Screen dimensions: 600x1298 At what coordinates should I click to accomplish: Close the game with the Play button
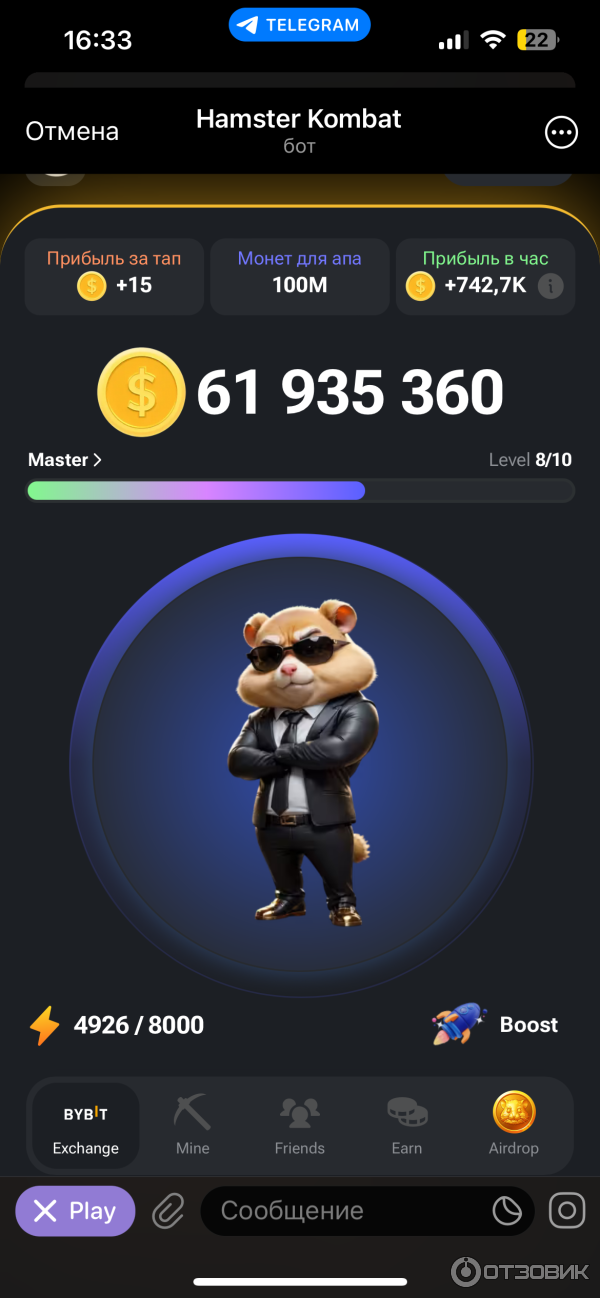pyautogui.click(x=75, y=1211)
